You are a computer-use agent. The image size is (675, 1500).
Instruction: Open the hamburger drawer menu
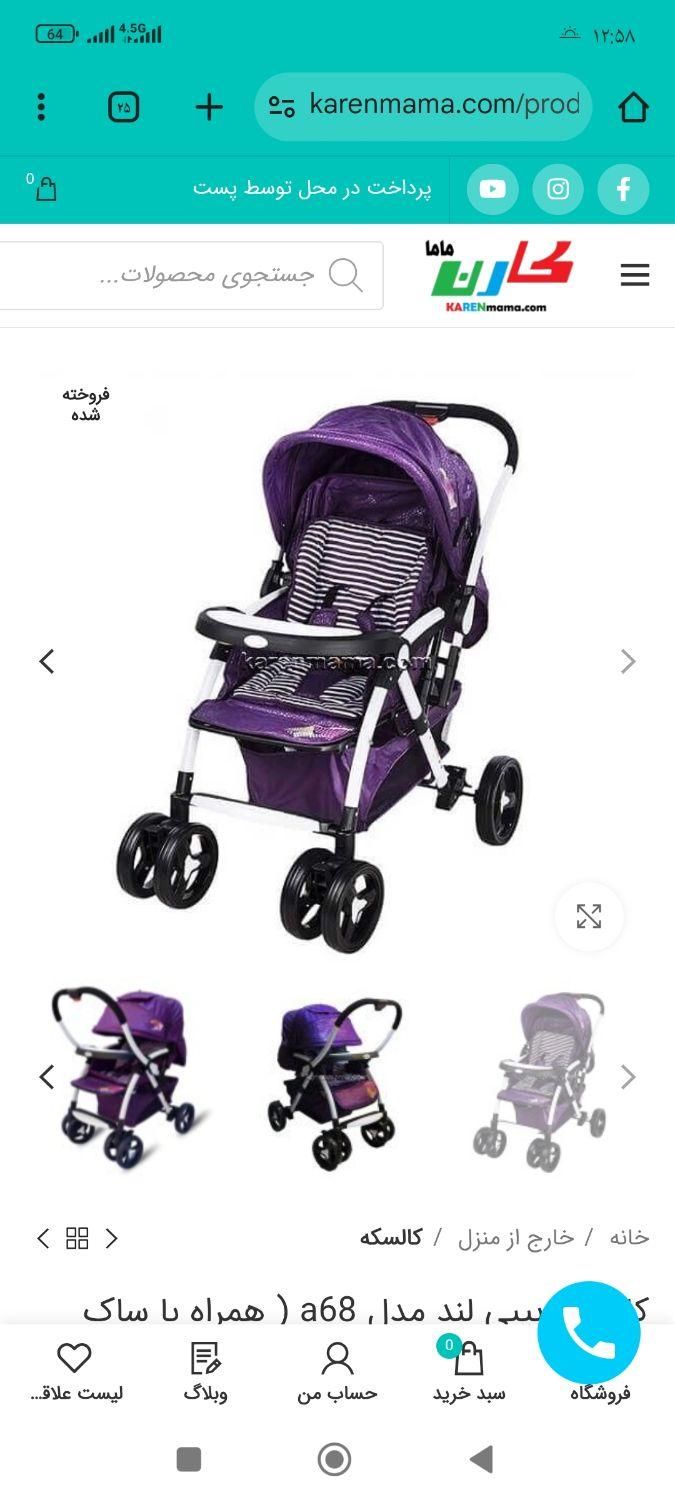(635, 275)
